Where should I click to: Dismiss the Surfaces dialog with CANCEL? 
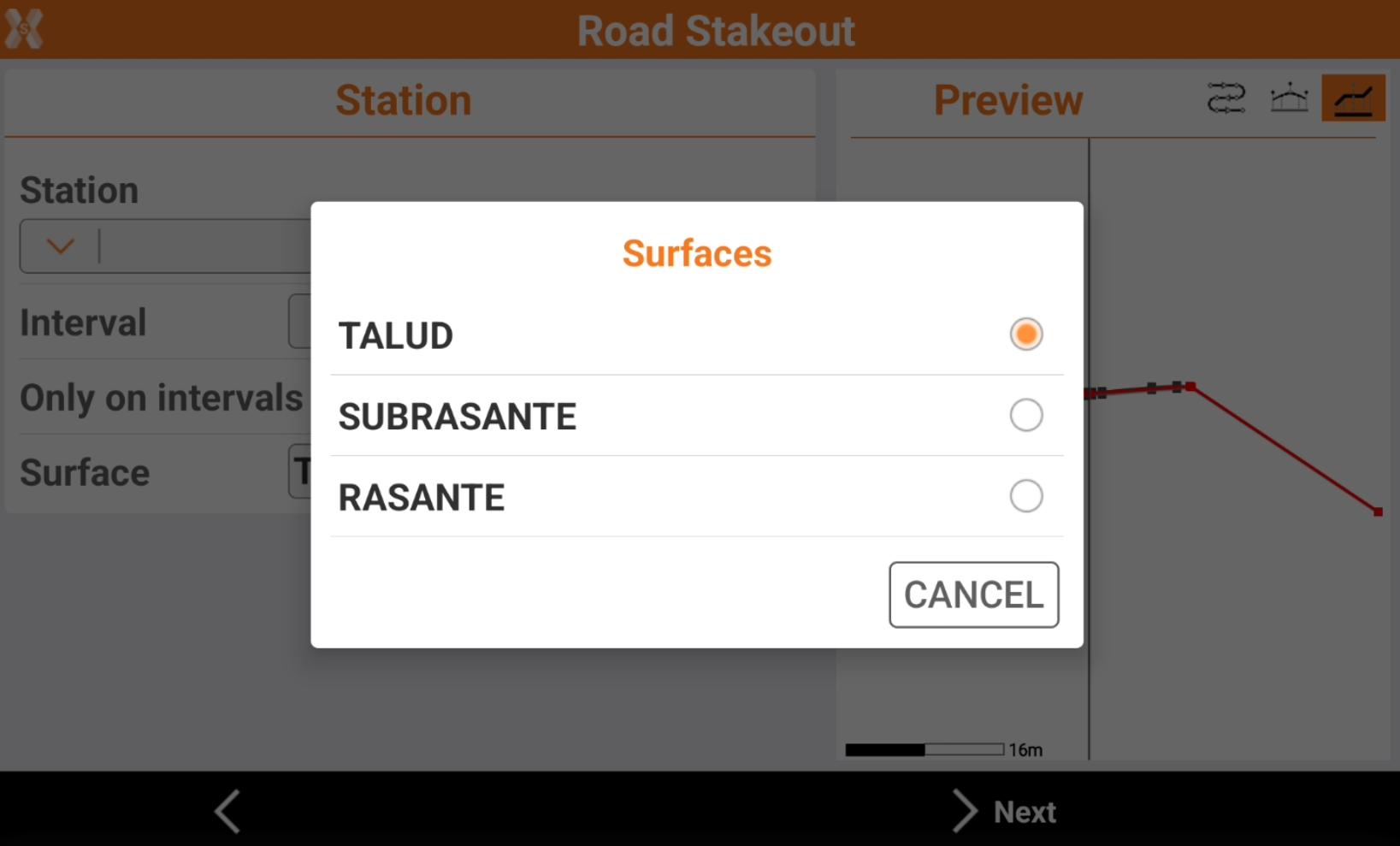tap(973, 595)
